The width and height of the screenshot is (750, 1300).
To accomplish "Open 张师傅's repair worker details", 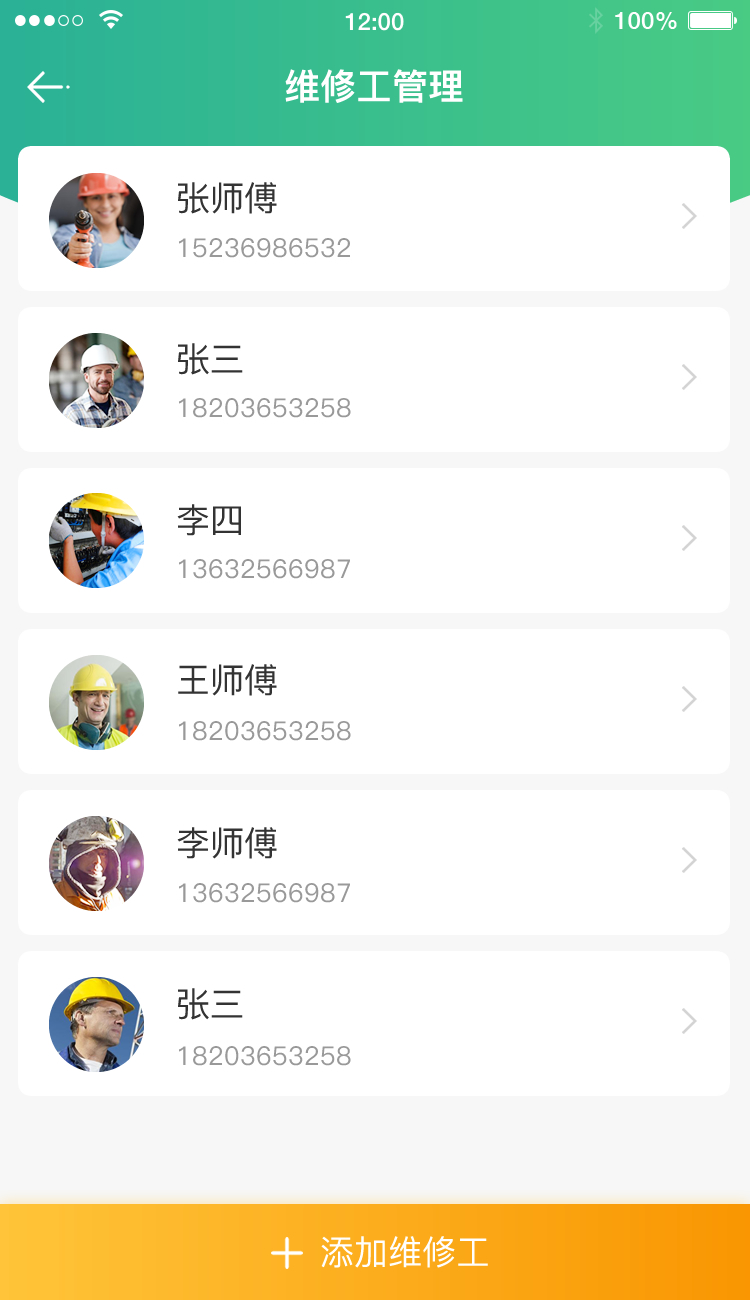I will (373, 219).
